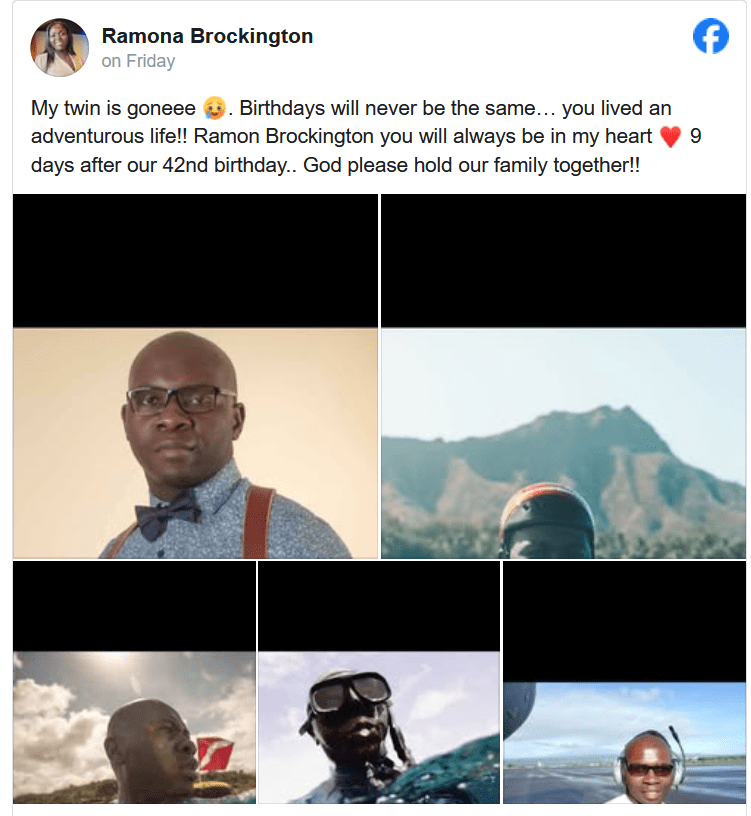This screenshot has width=751, height=816.
Task: View this post on Facebook via the logo
Action: (x=710, y=38)
